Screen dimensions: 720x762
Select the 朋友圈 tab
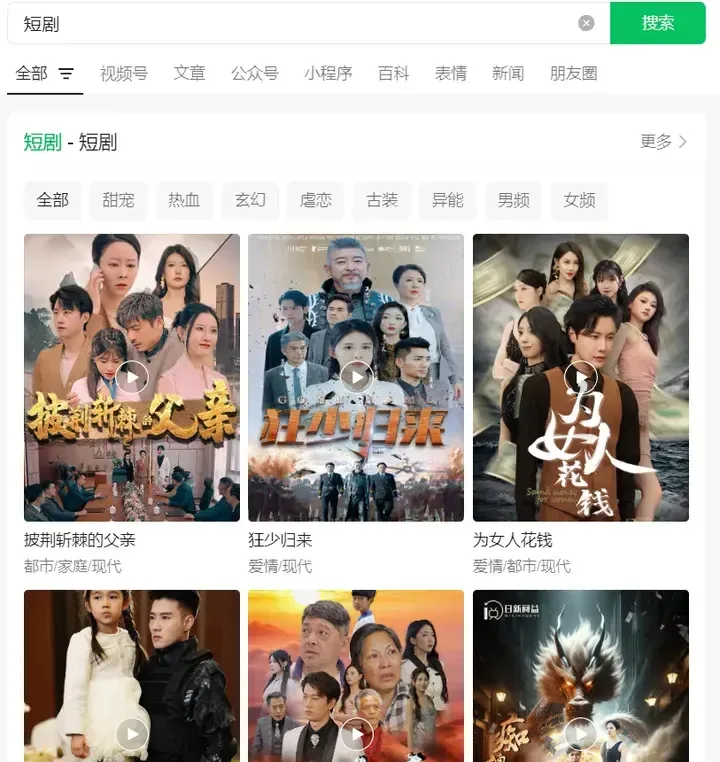573,73
